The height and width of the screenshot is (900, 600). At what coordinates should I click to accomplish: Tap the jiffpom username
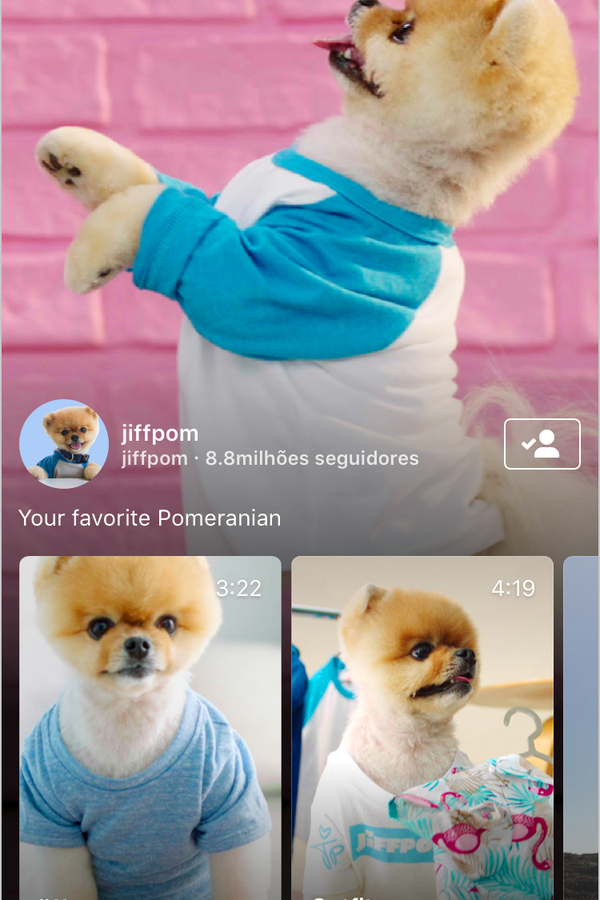point(160,433)
